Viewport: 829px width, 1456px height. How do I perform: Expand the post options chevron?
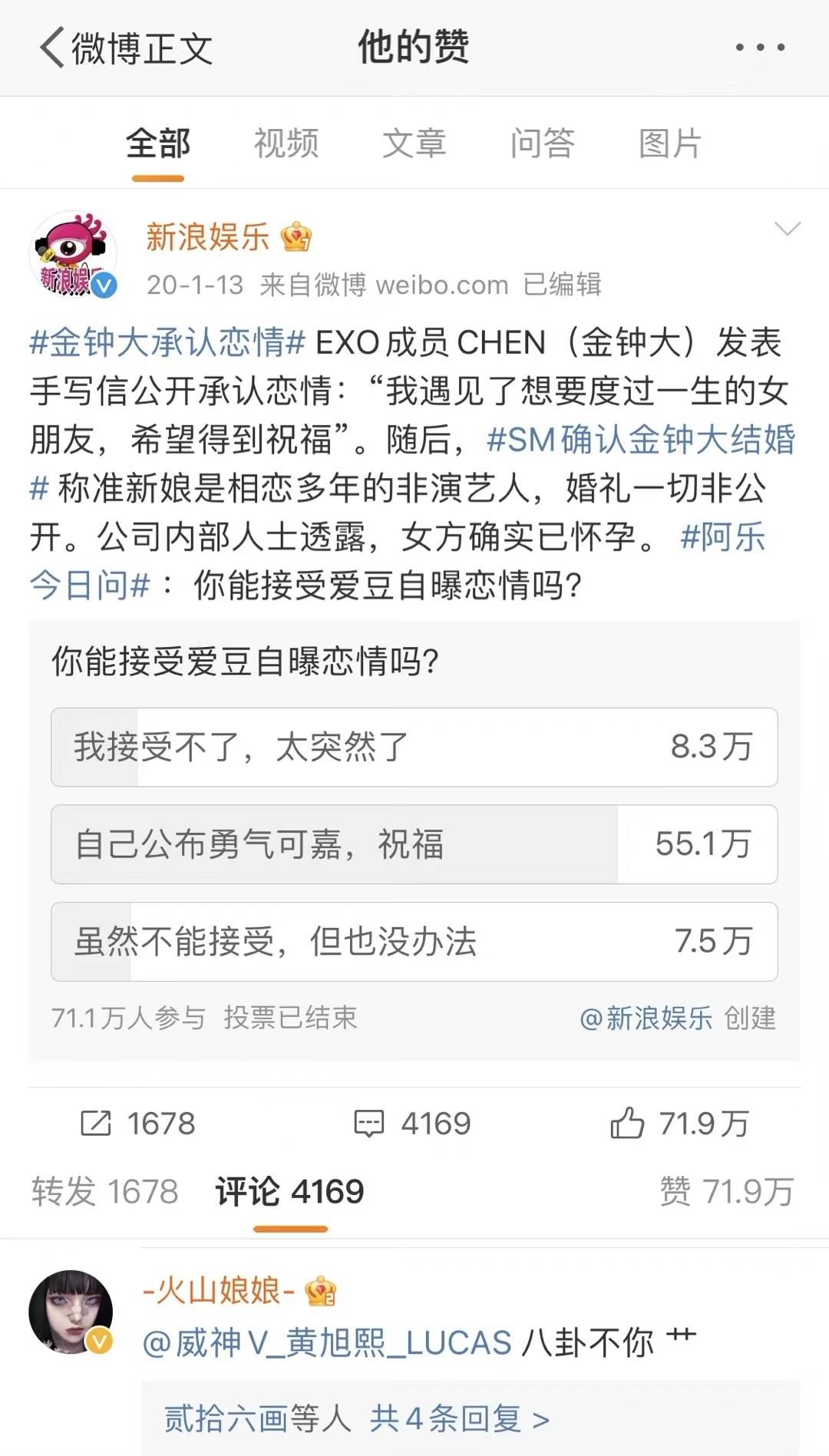788,229
